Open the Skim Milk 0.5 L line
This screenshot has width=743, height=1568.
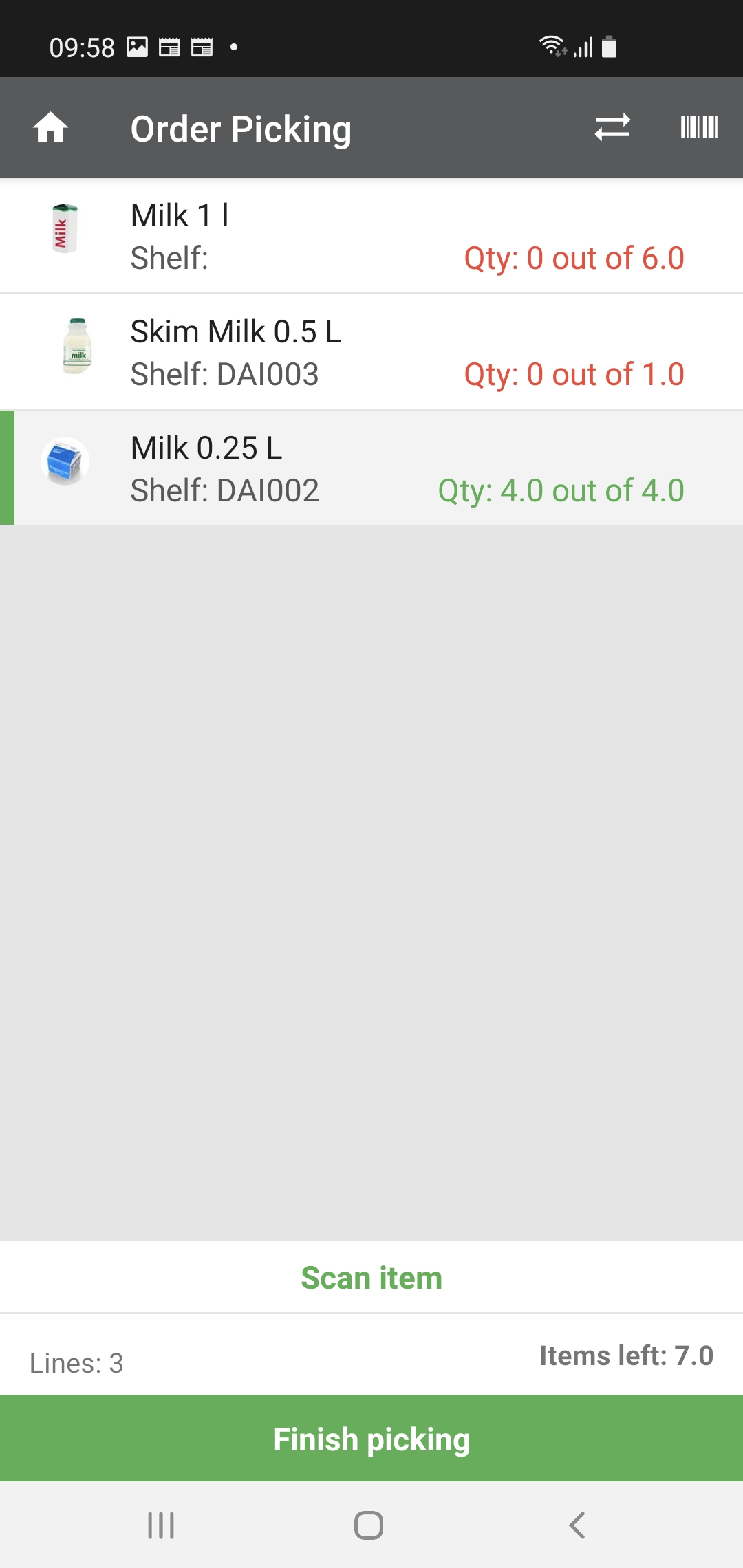pyautogui.click(x=371, y=352)
